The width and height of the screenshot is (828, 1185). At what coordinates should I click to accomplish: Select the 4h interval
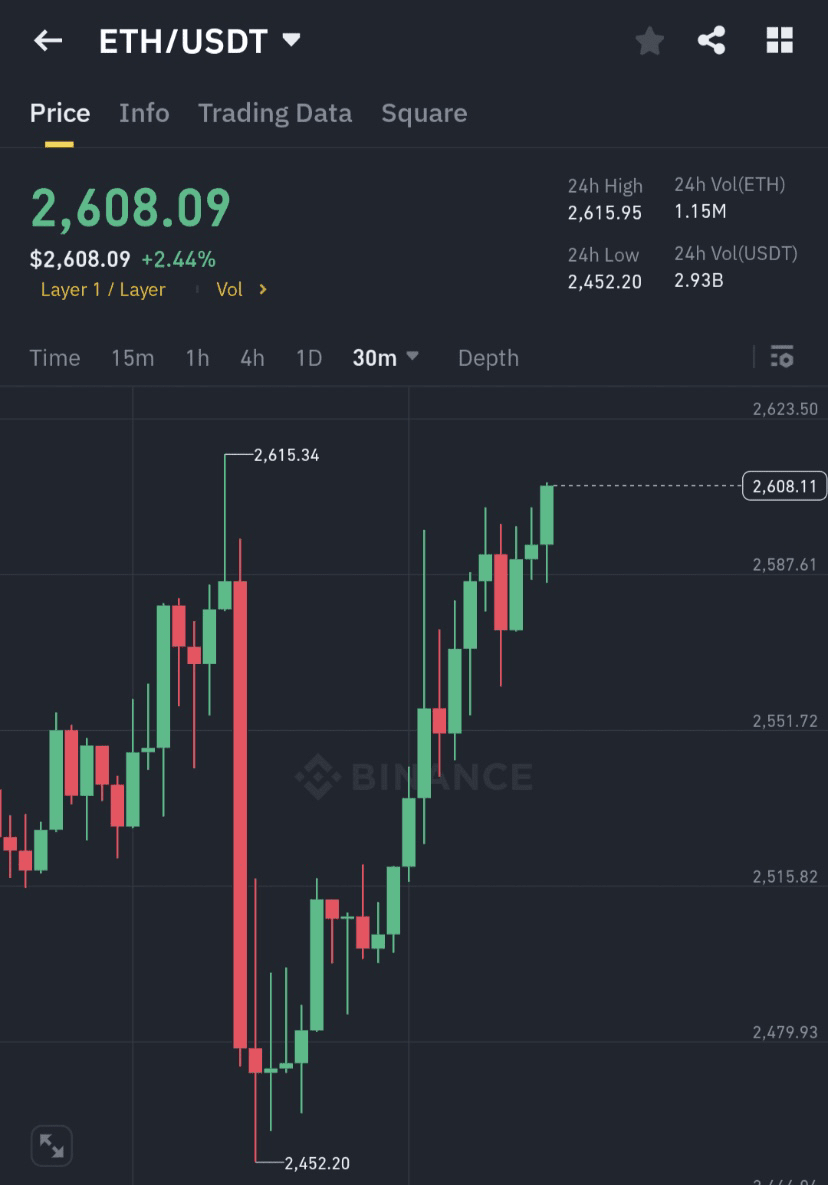tap(252, 358)
